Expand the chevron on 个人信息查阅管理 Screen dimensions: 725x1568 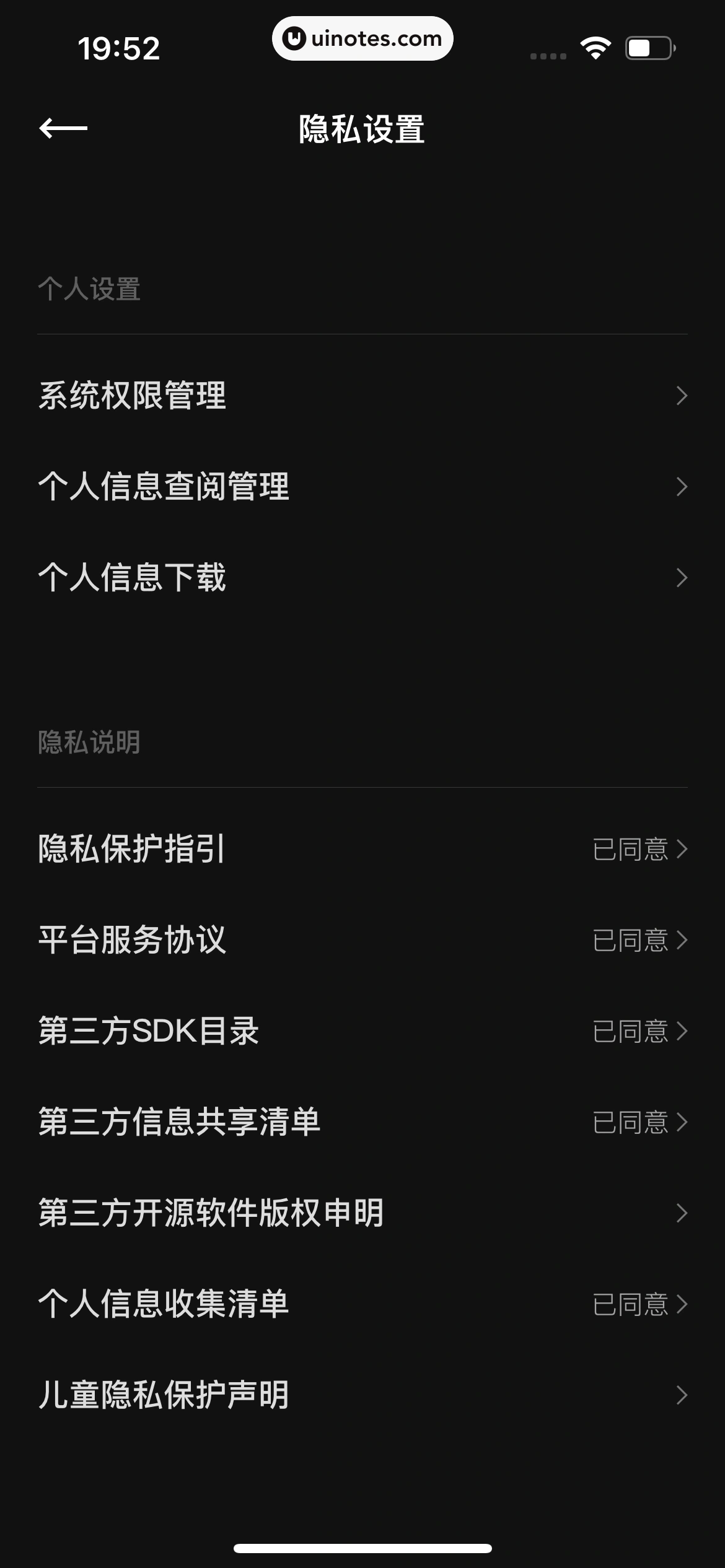pyautogui.click(x=683, y=488)
